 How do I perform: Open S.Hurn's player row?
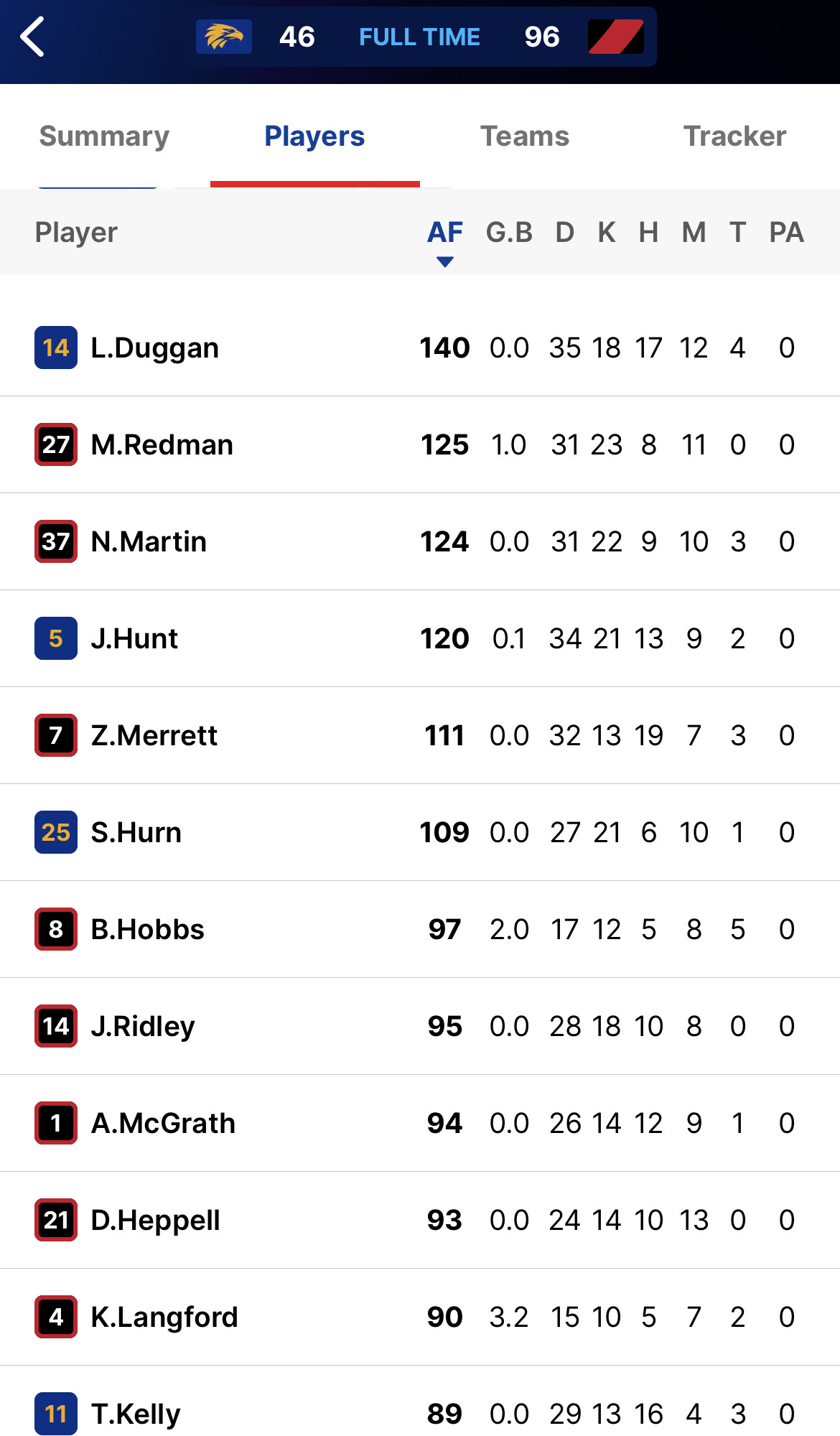point(420,832)
